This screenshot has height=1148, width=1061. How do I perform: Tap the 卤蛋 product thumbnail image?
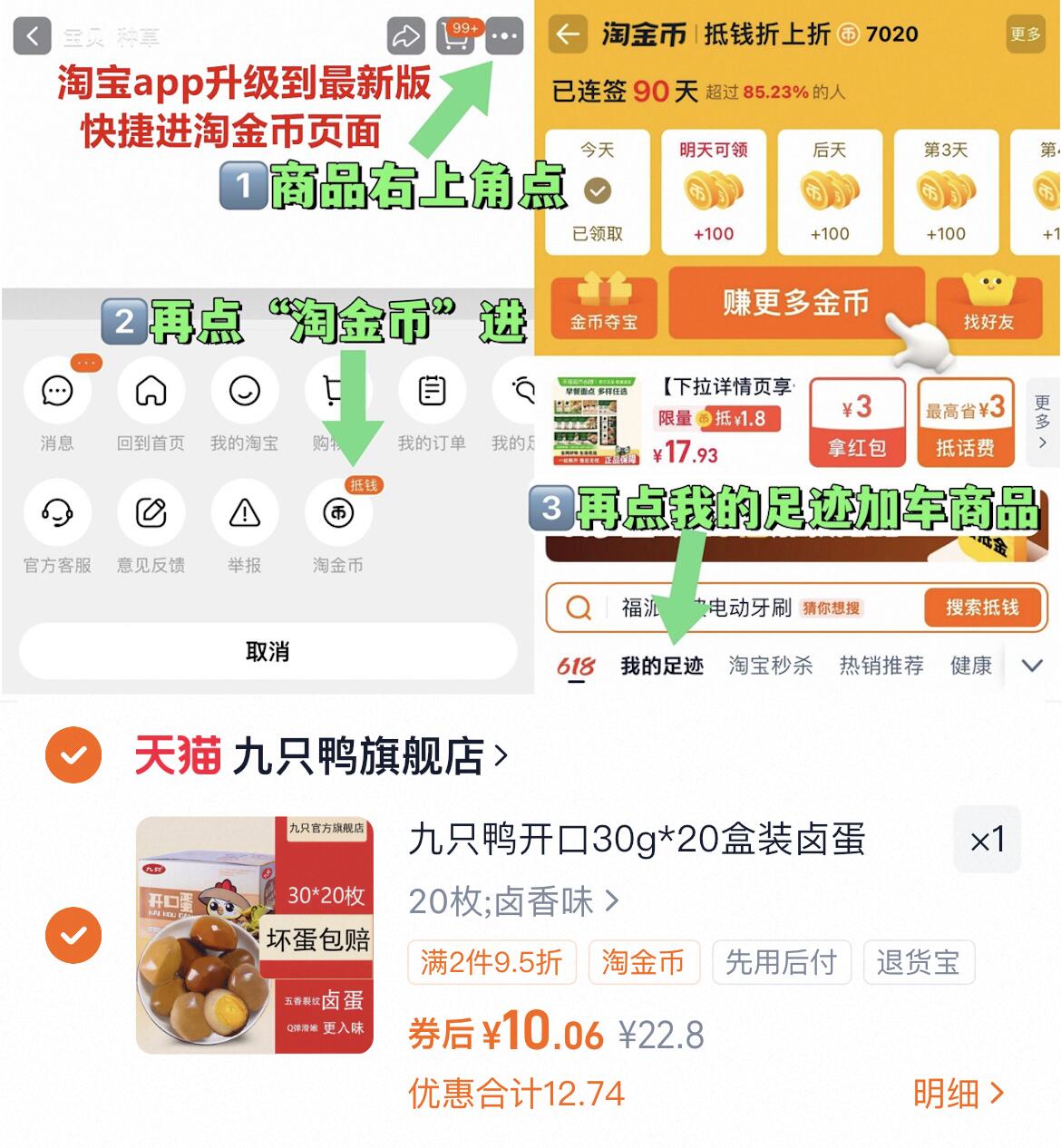[254, 934]
